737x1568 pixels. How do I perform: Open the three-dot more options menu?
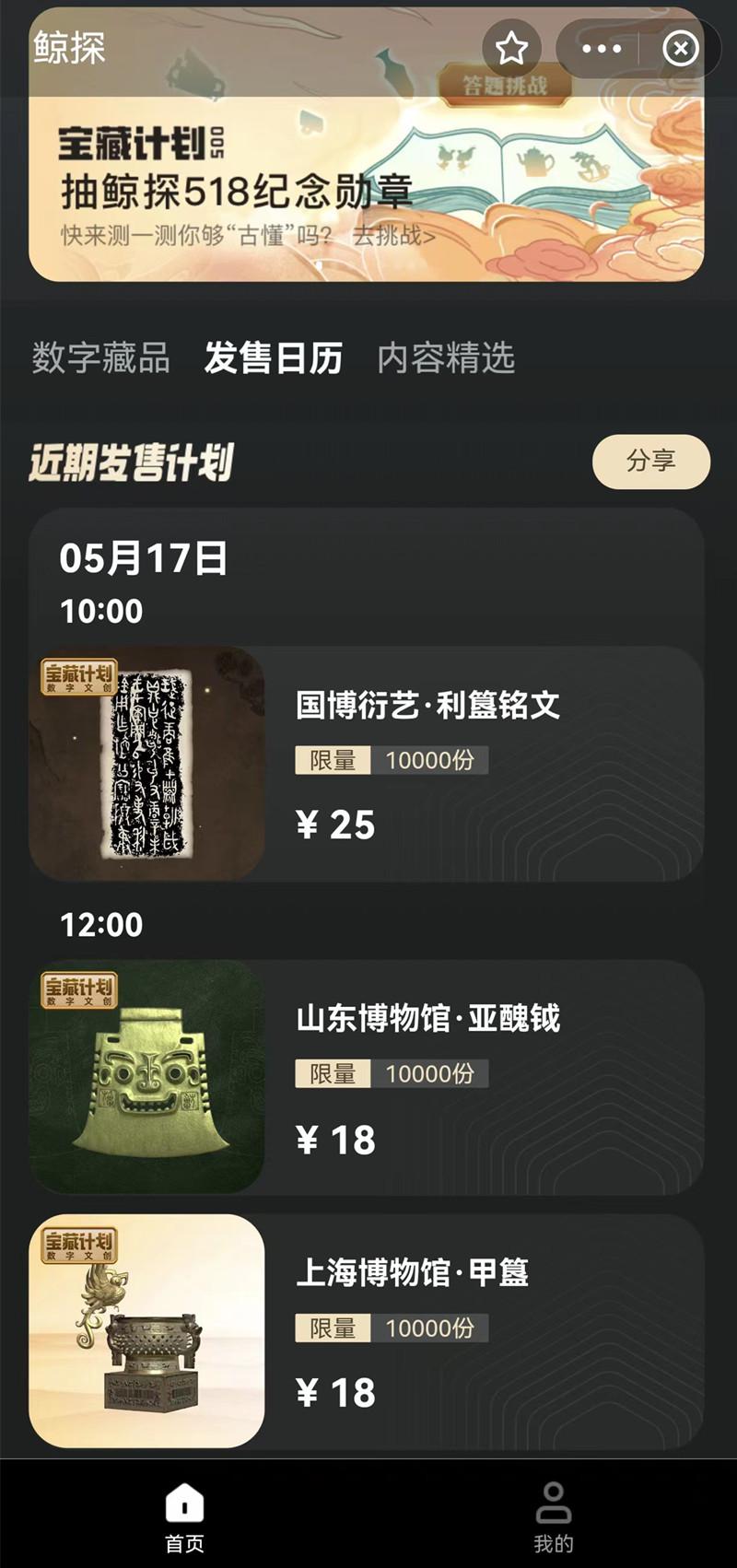tap(602, 49)
